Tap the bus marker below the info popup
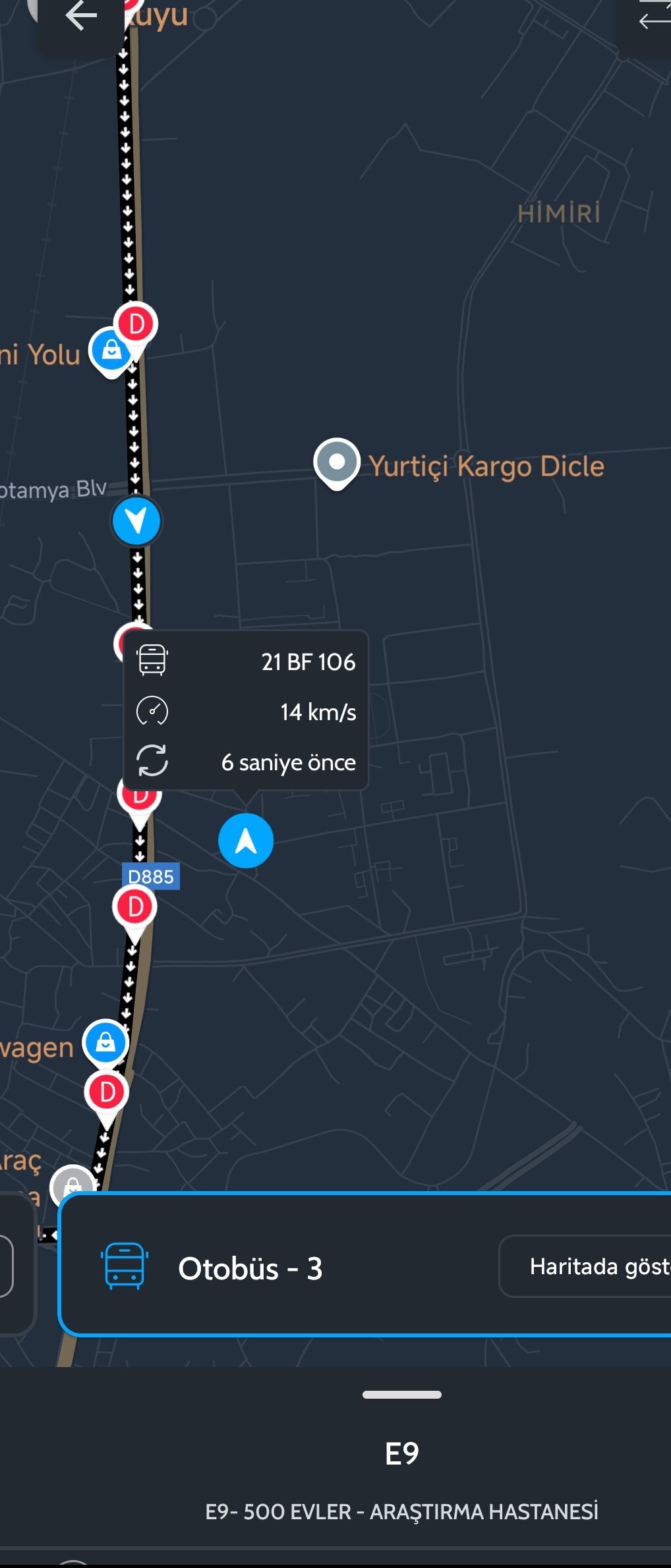This screenshot has height=1568, width=671. [246, 841]
